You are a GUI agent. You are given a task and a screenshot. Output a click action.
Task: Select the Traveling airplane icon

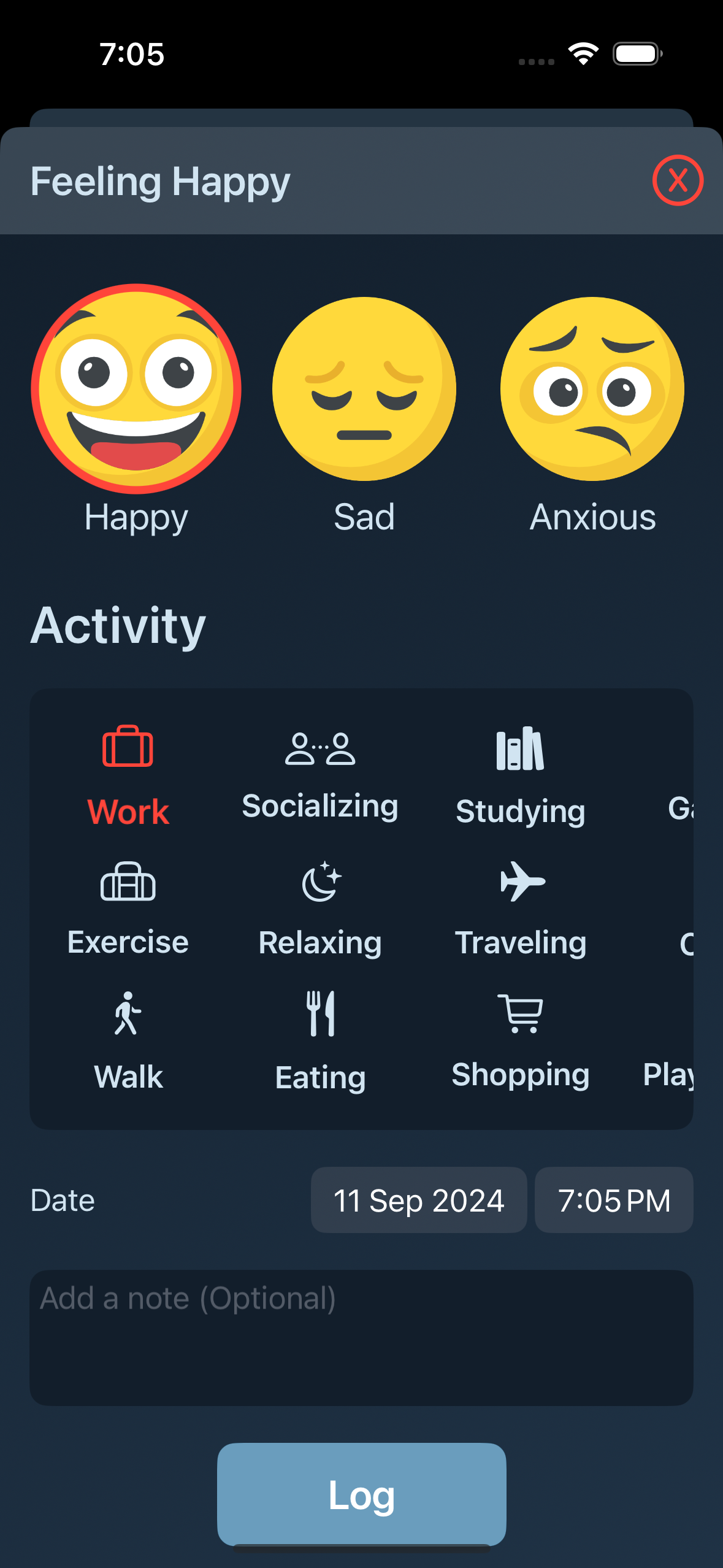pos(521,907)
